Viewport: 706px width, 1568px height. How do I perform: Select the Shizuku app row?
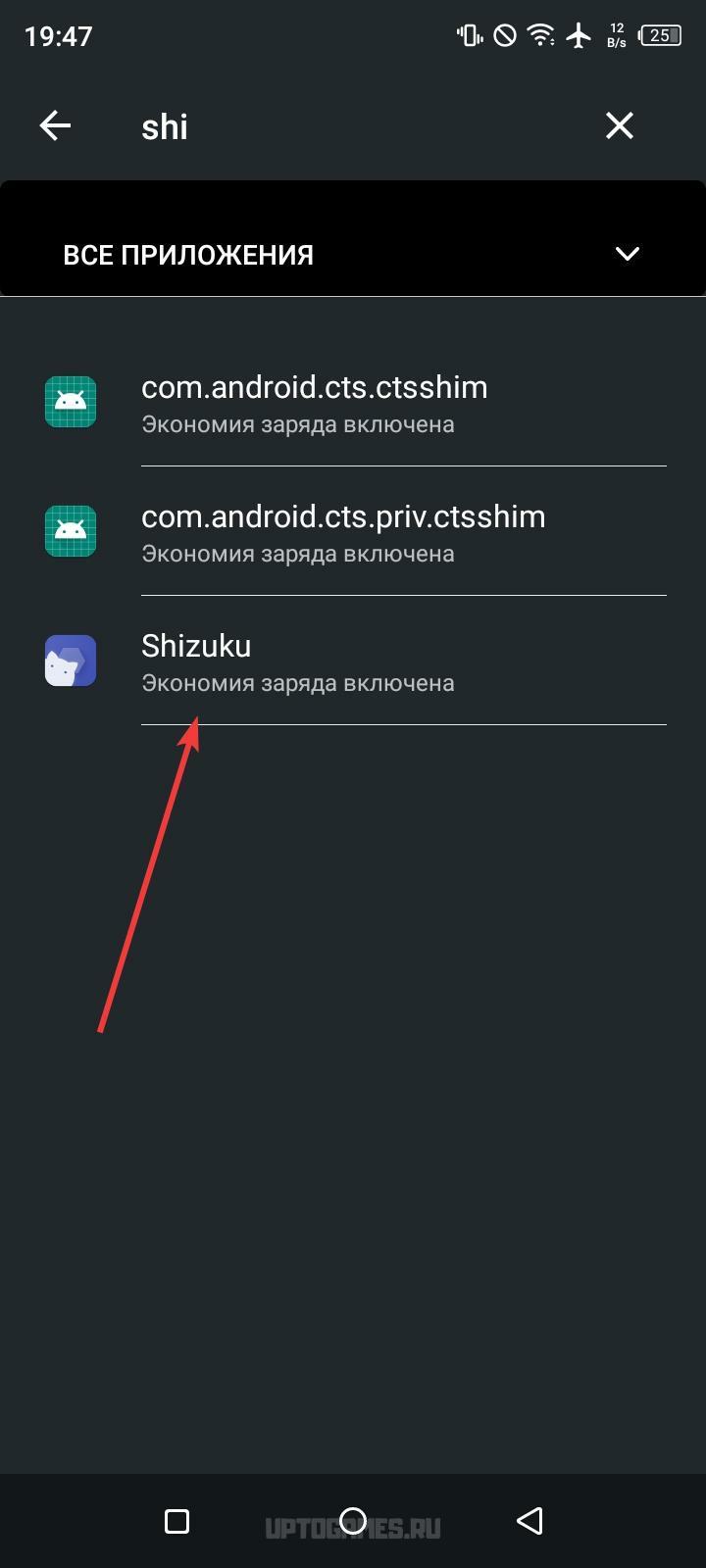[353, 661]
